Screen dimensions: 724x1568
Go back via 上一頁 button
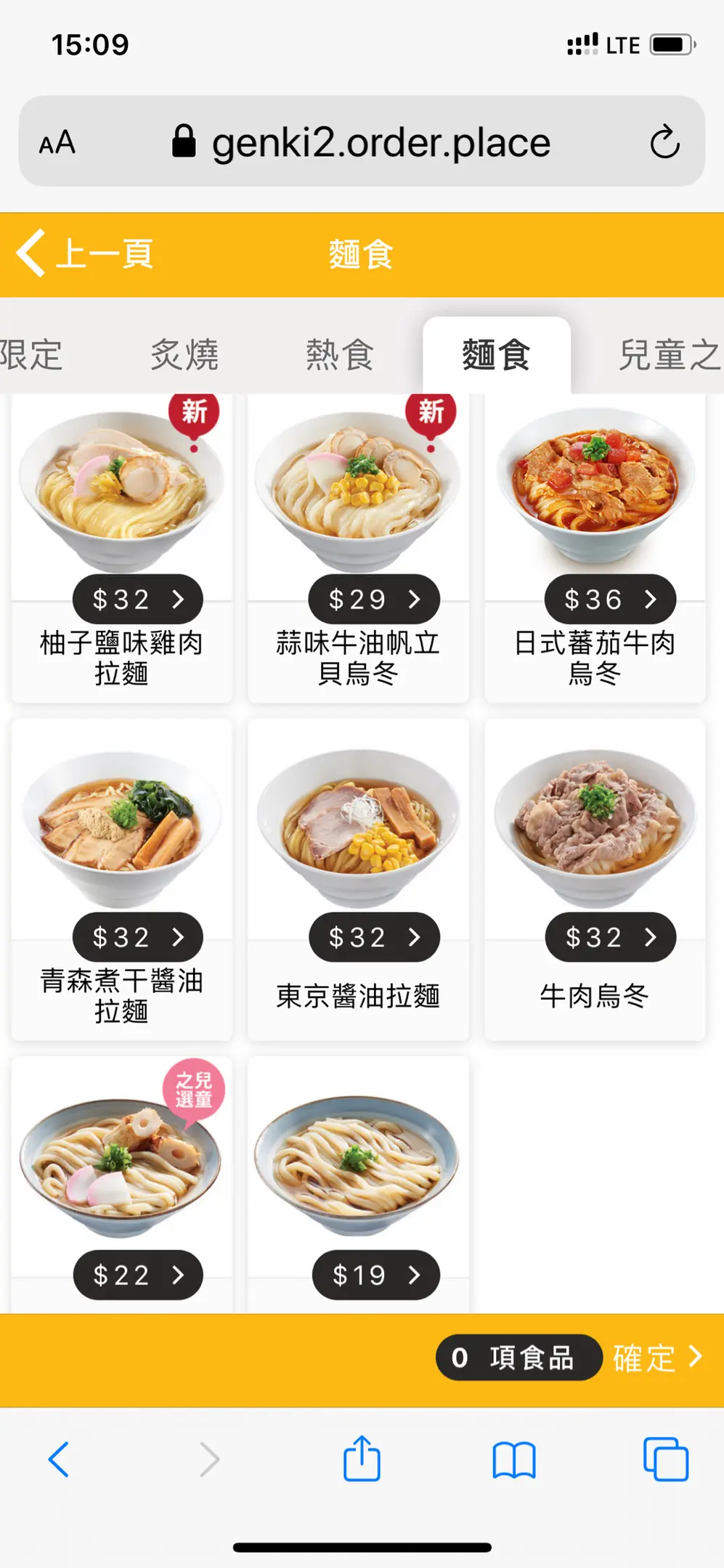85,254
